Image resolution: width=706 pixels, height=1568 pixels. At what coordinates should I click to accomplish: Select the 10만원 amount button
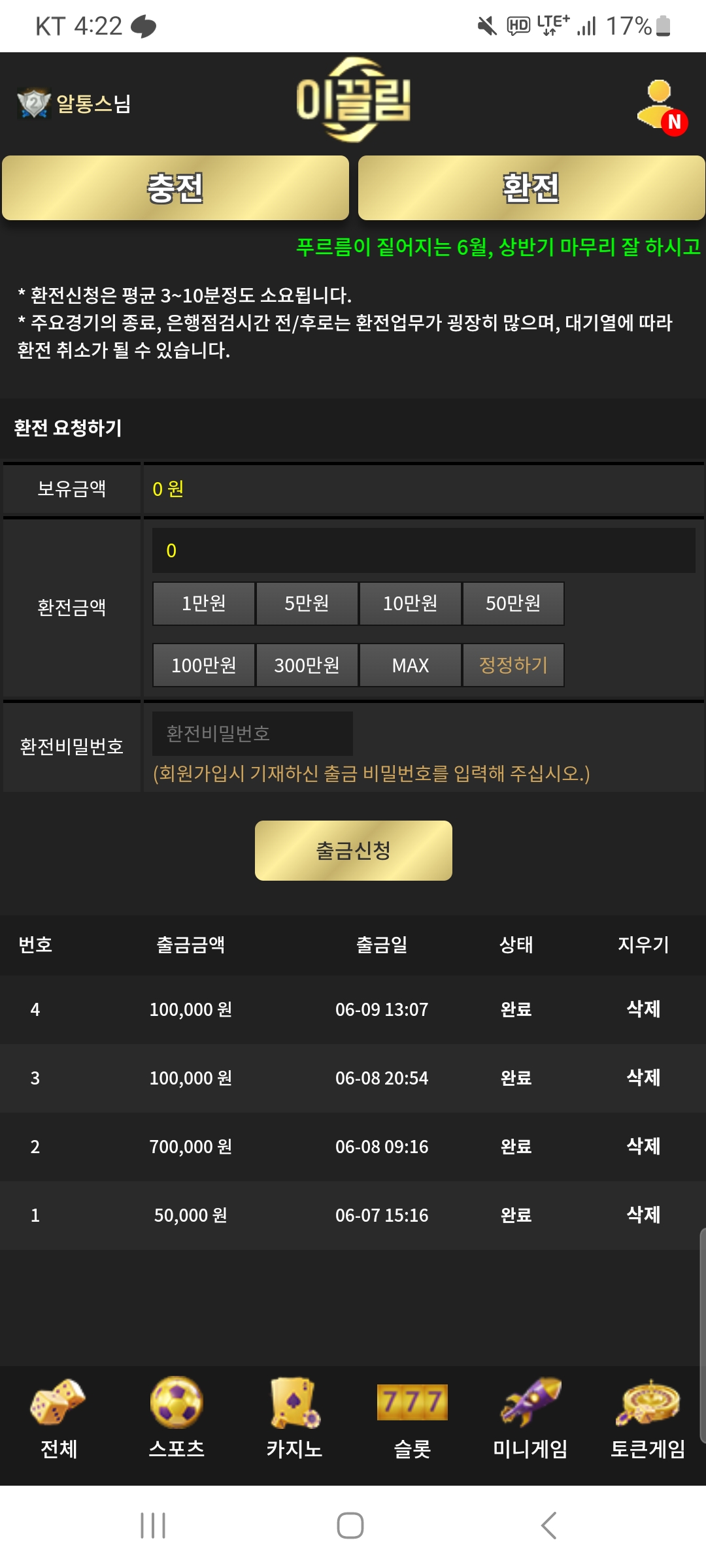(410, 604)
